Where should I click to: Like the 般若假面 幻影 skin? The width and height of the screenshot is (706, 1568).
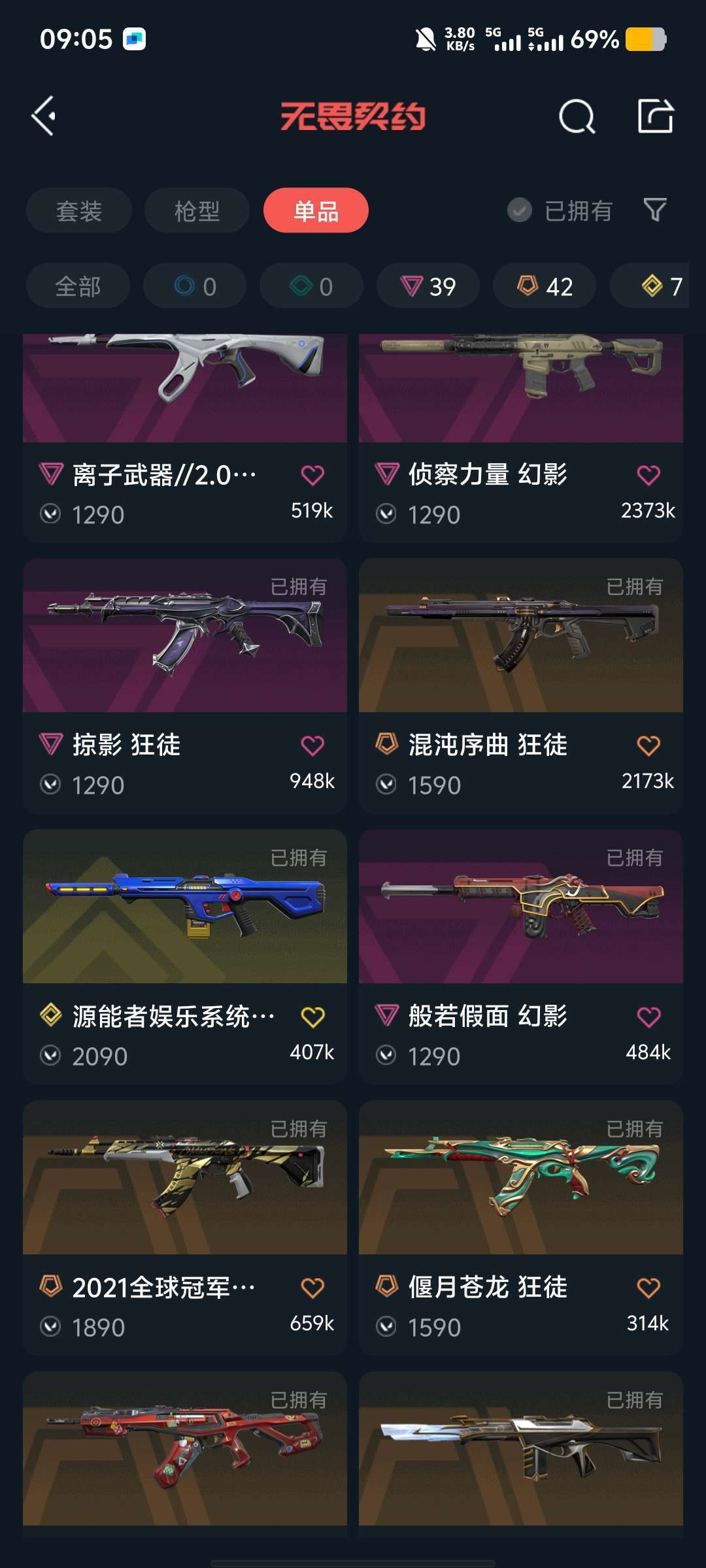pyautogui.click(x=648, y=1017)
